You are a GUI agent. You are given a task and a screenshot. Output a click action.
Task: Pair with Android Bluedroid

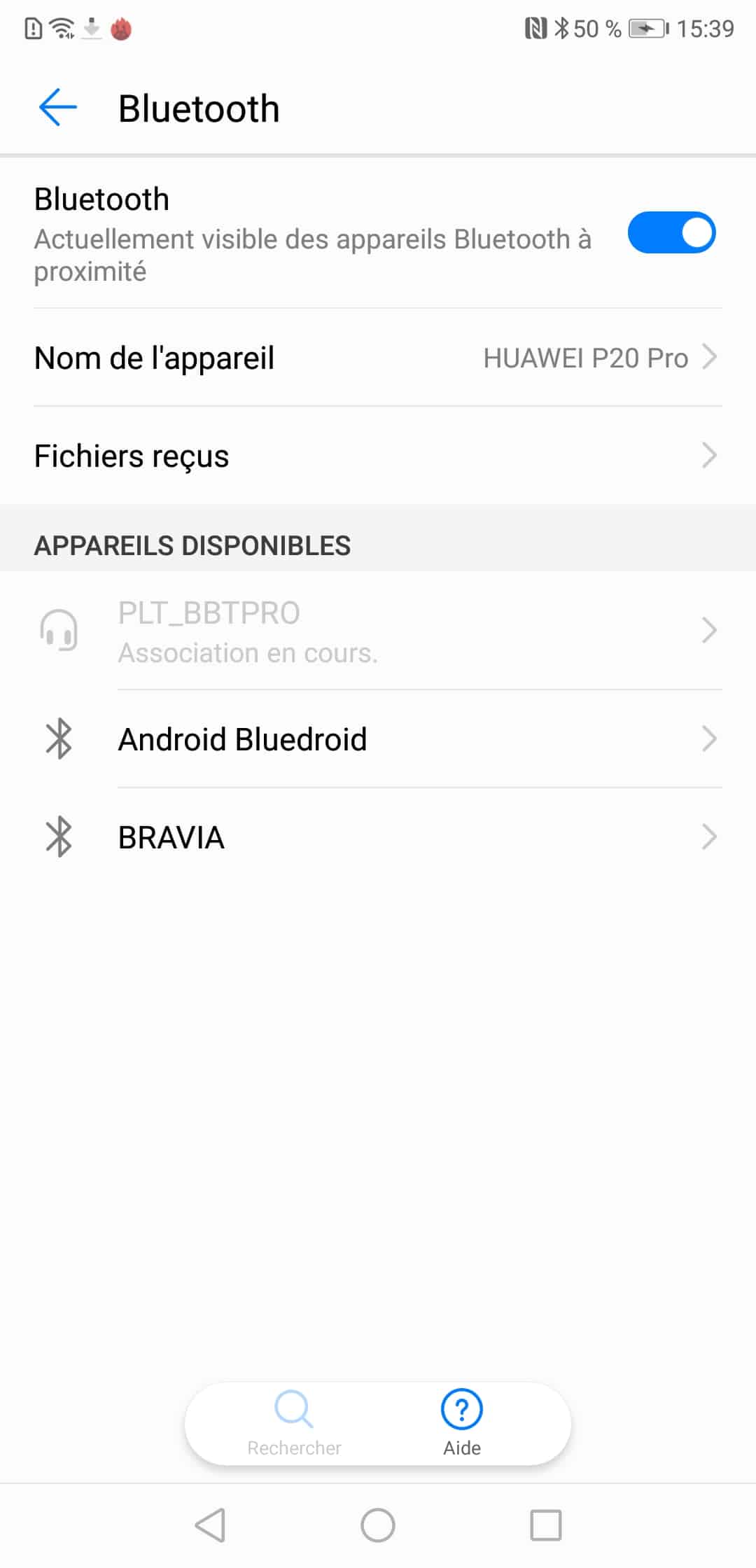coord(378,739)
